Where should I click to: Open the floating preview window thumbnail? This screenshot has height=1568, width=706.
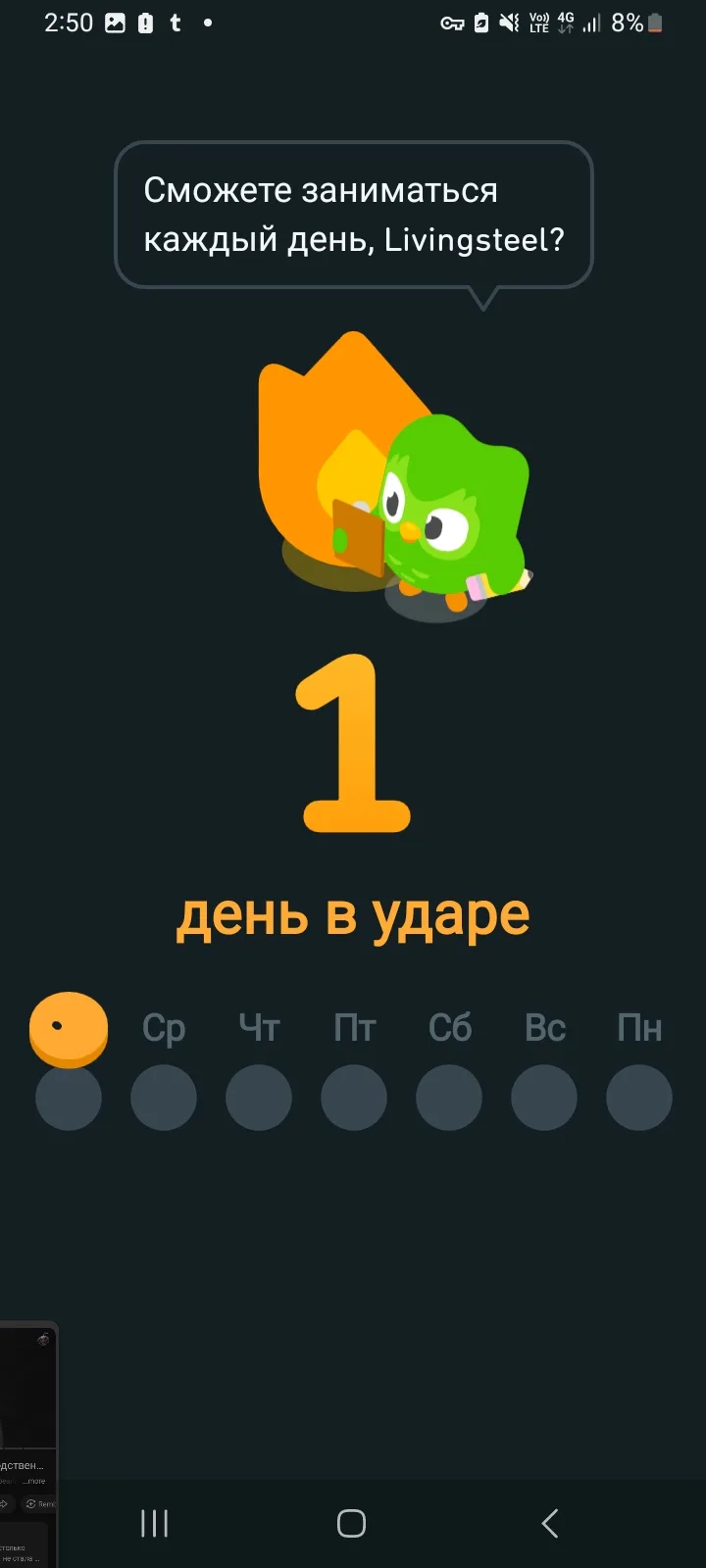[x=27, y=1441]
